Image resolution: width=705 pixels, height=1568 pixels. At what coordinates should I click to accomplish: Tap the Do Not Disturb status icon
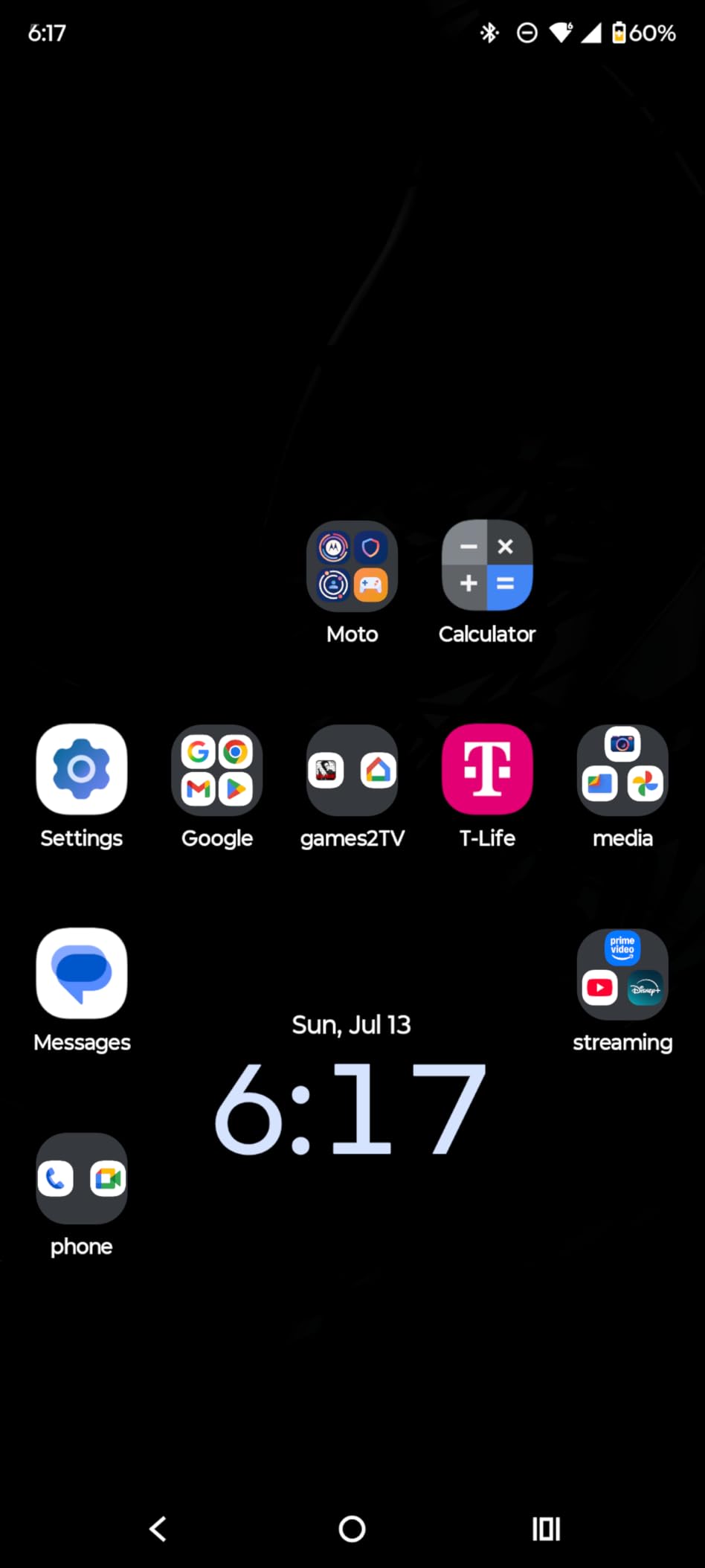pos(527,32)
